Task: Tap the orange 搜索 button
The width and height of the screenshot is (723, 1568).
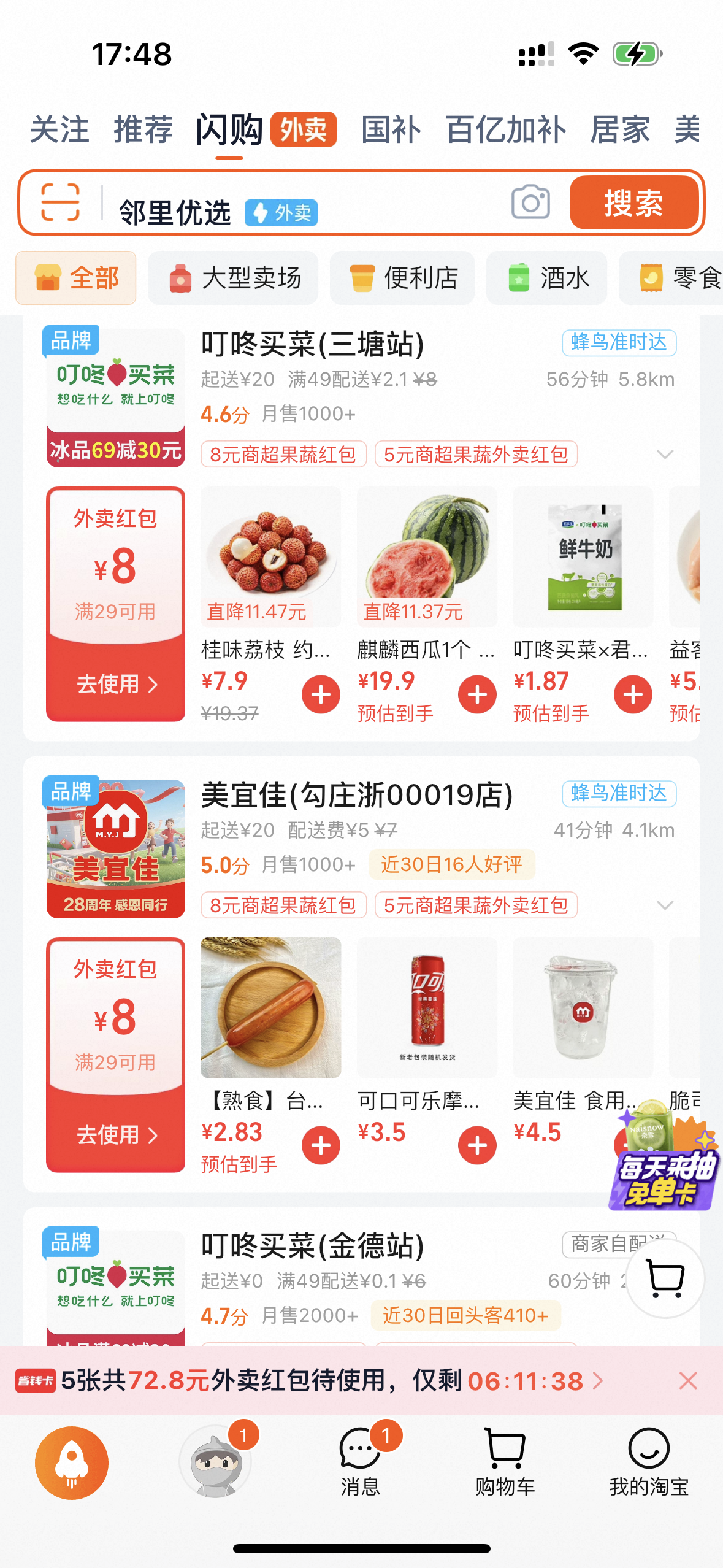Action: click(x=633, y=202)
